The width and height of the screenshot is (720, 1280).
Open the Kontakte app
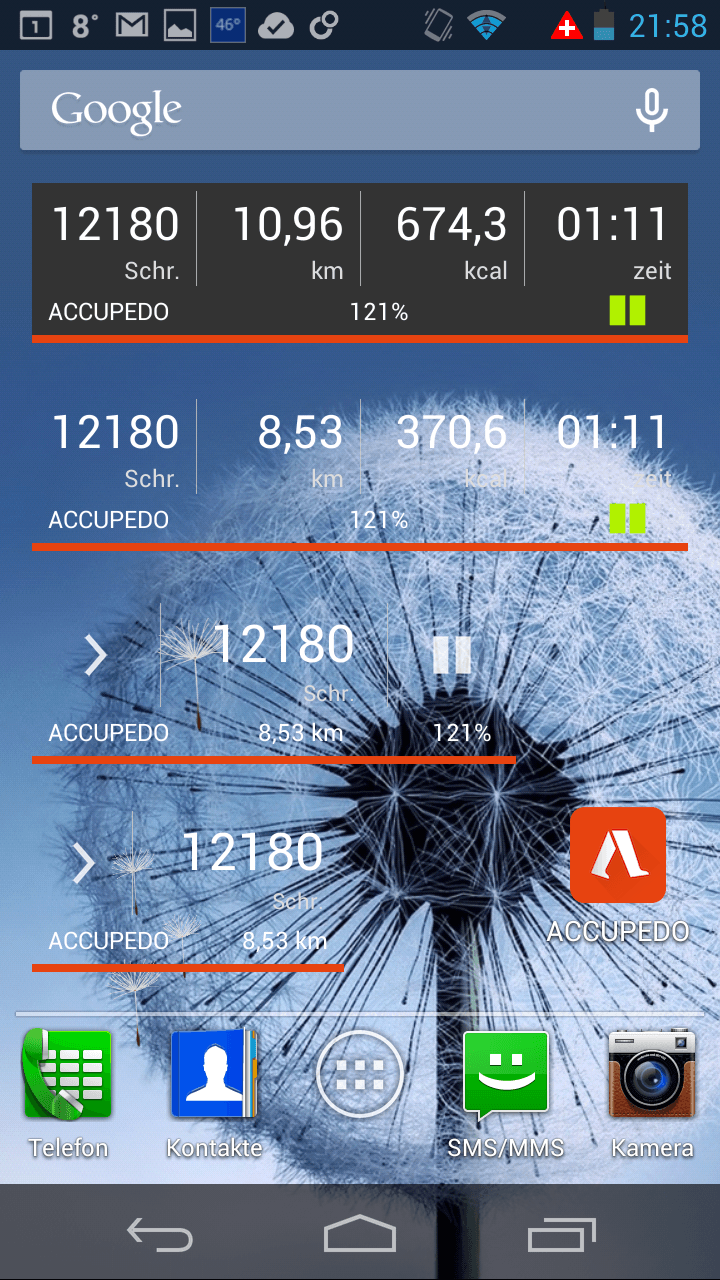[x=214, y=1075]
